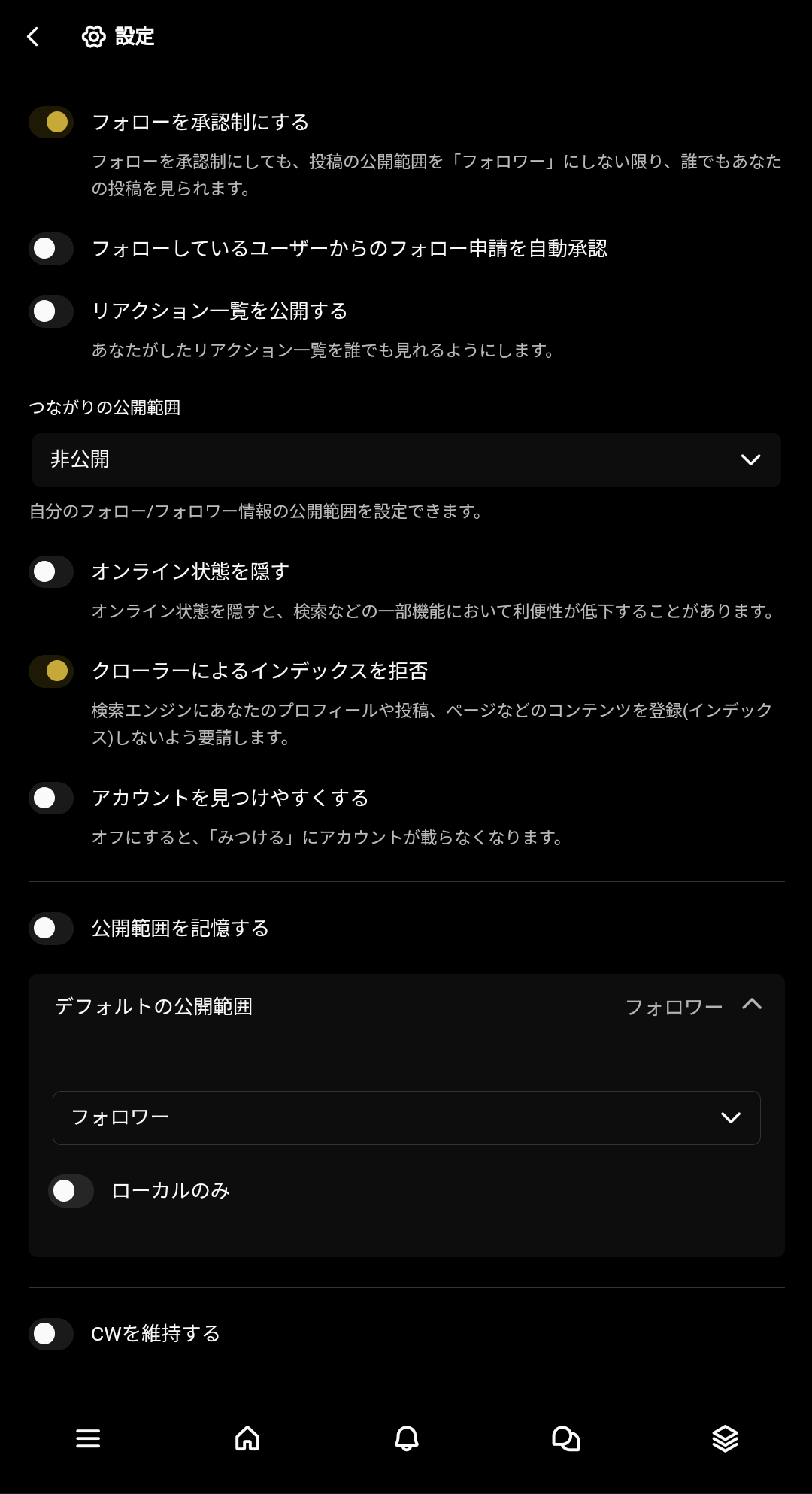Go to the home timeline
This screenshot has width=812, height=1494.
[x=247, y=1438]
